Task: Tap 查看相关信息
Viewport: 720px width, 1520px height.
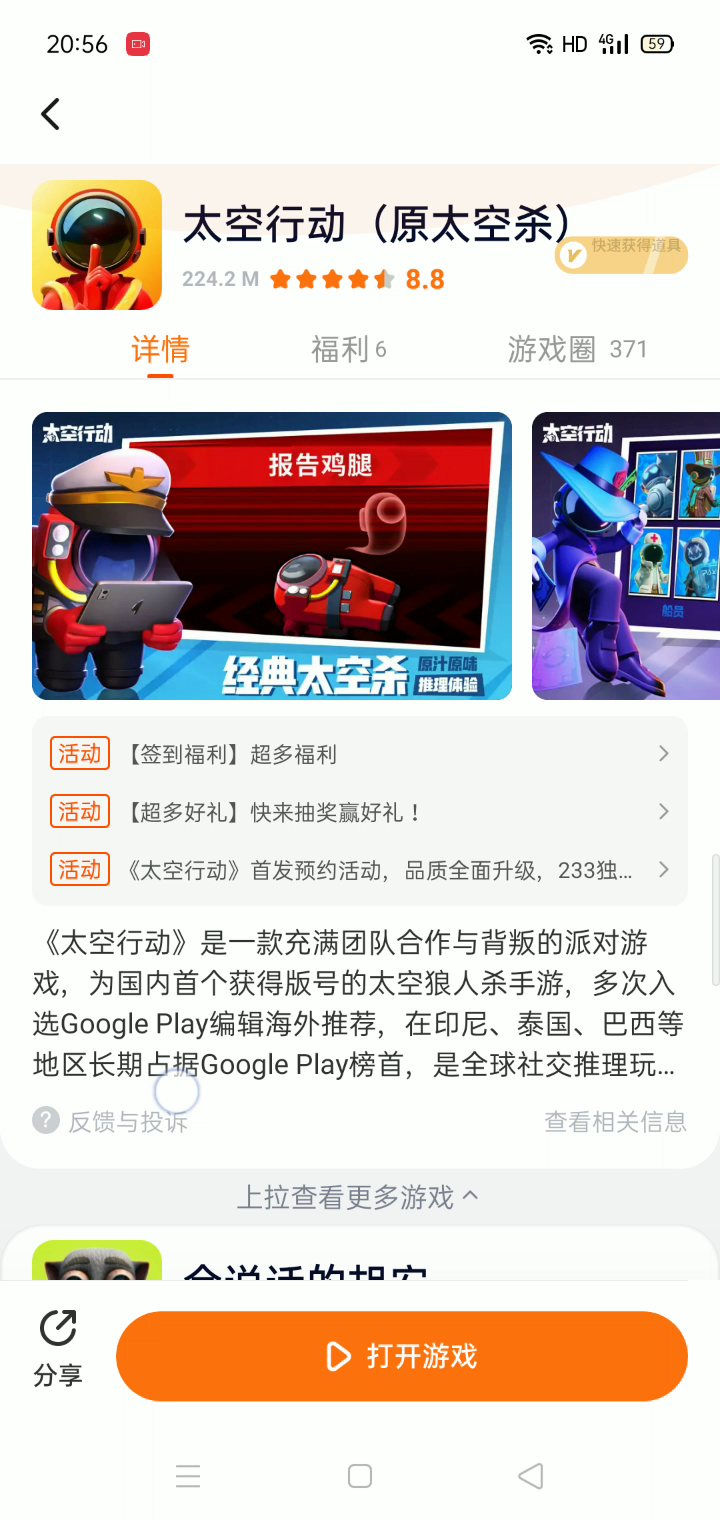Action: click(x=615, y=1122)
